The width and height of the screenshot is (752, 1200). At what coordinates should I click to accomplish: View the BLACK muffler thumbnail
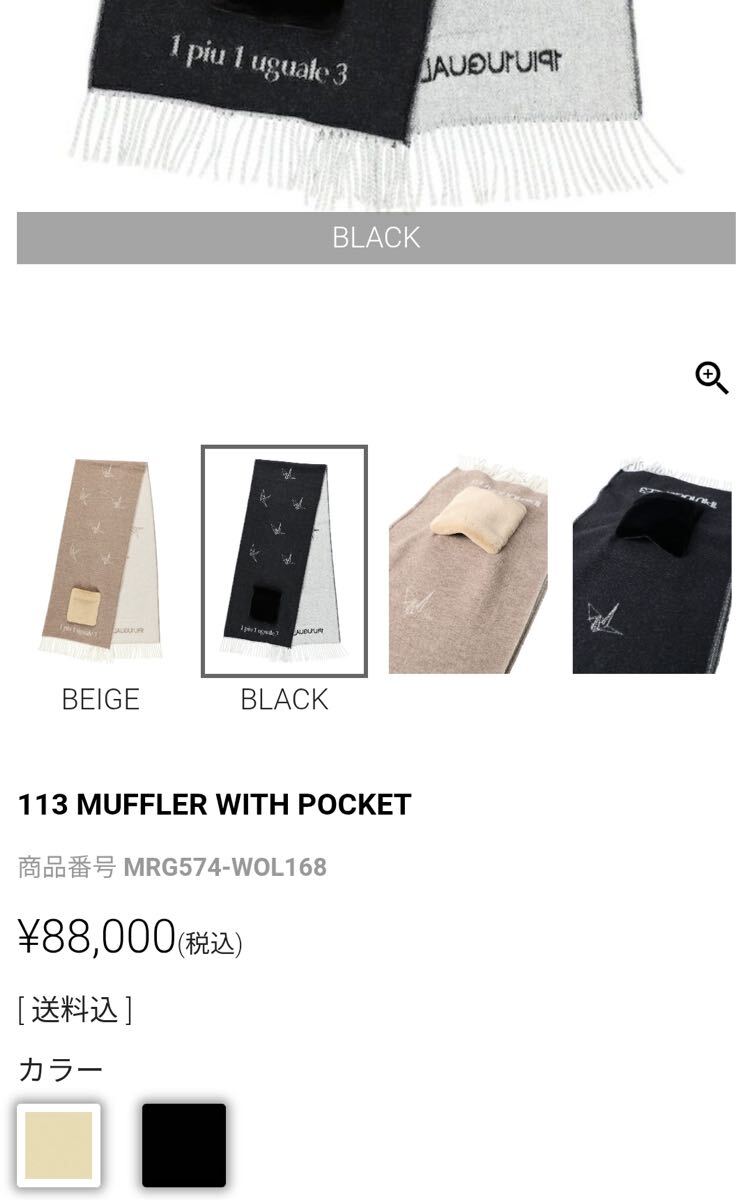click(x=284, y=561)
